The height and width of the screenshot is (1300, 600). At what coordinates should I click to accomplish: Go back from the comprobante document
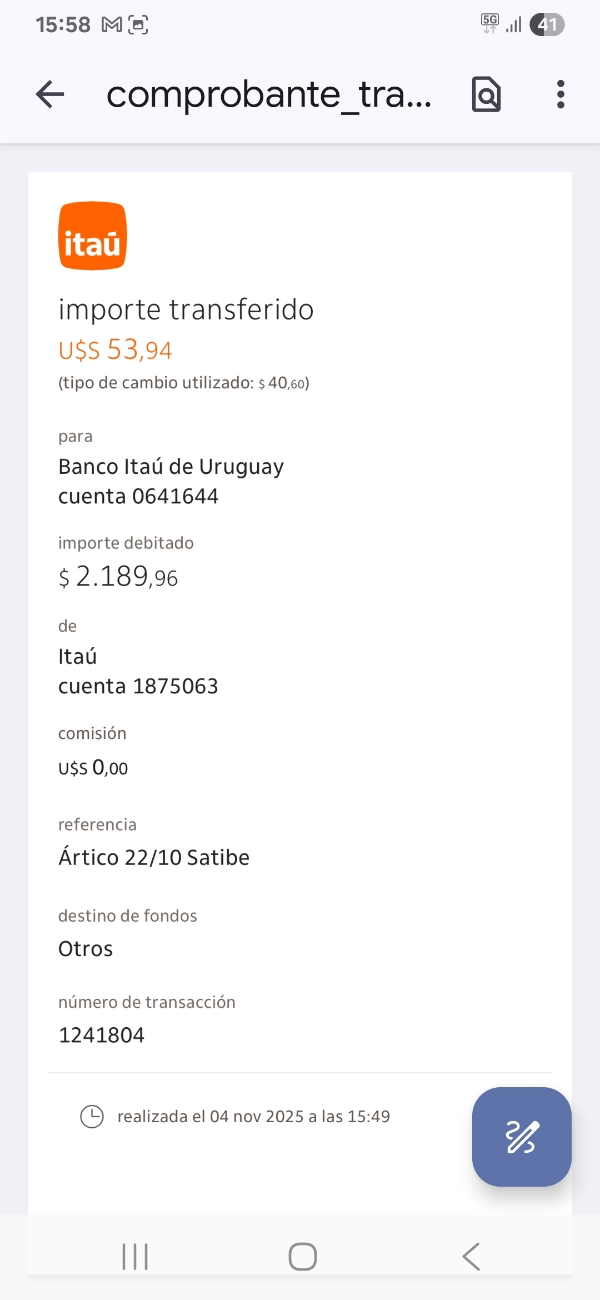click(49, 94)
